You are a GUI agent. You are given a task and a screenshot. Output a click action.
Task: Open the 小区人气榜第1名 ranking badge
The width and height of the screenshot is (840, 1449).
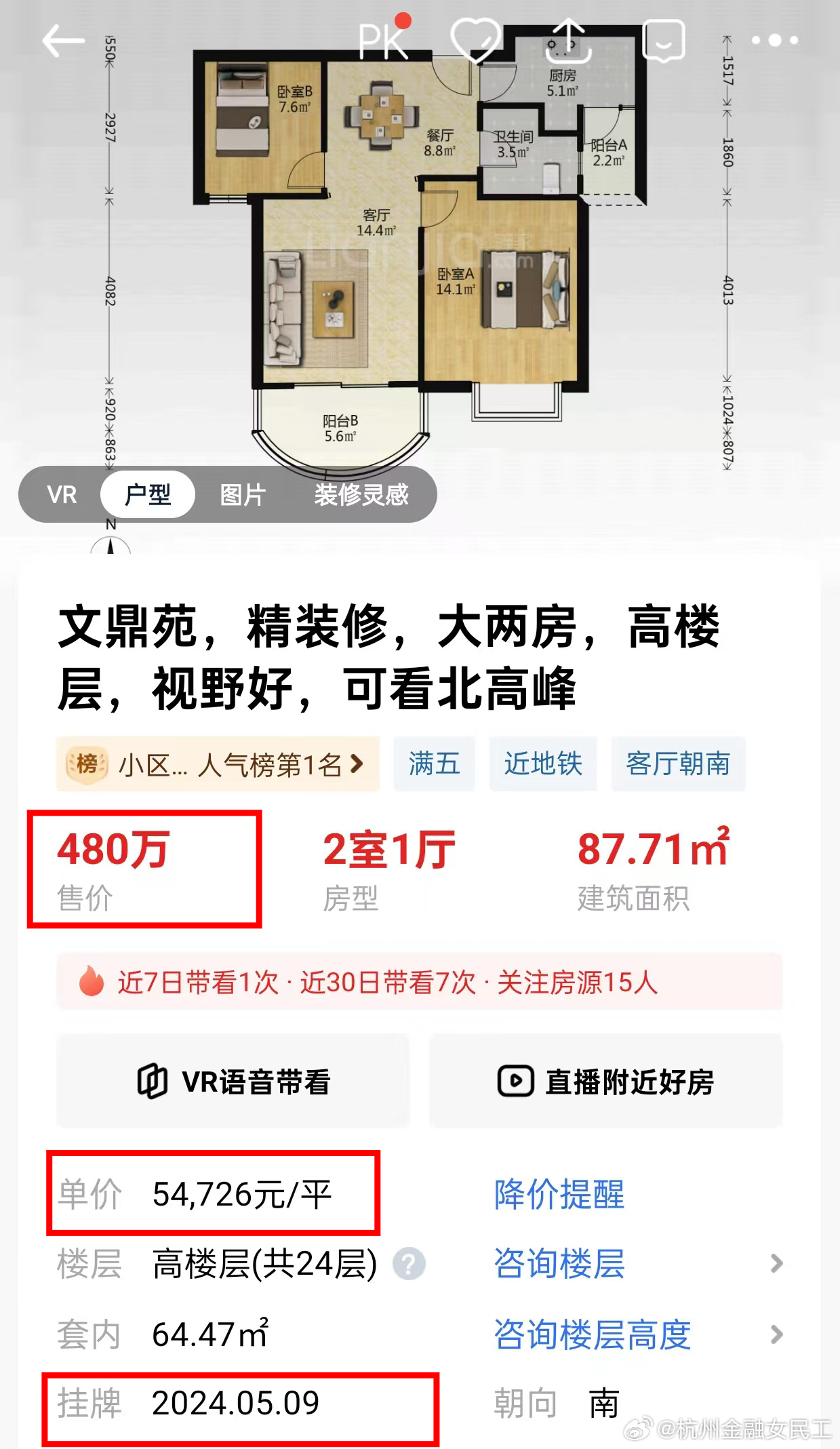click(217, 764)
